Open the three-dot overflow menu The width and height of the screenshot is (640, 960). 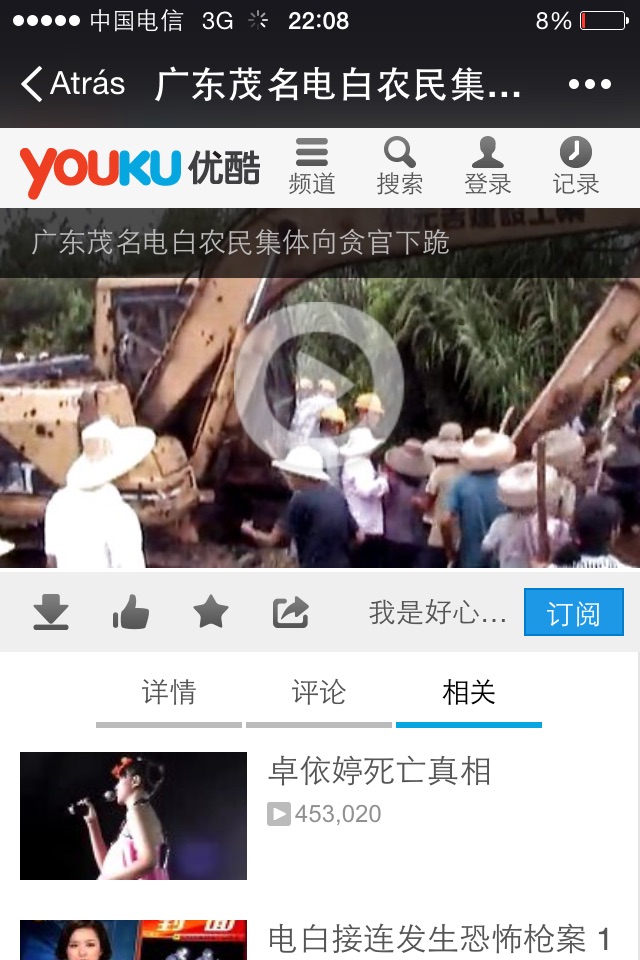tap(589, 84)
